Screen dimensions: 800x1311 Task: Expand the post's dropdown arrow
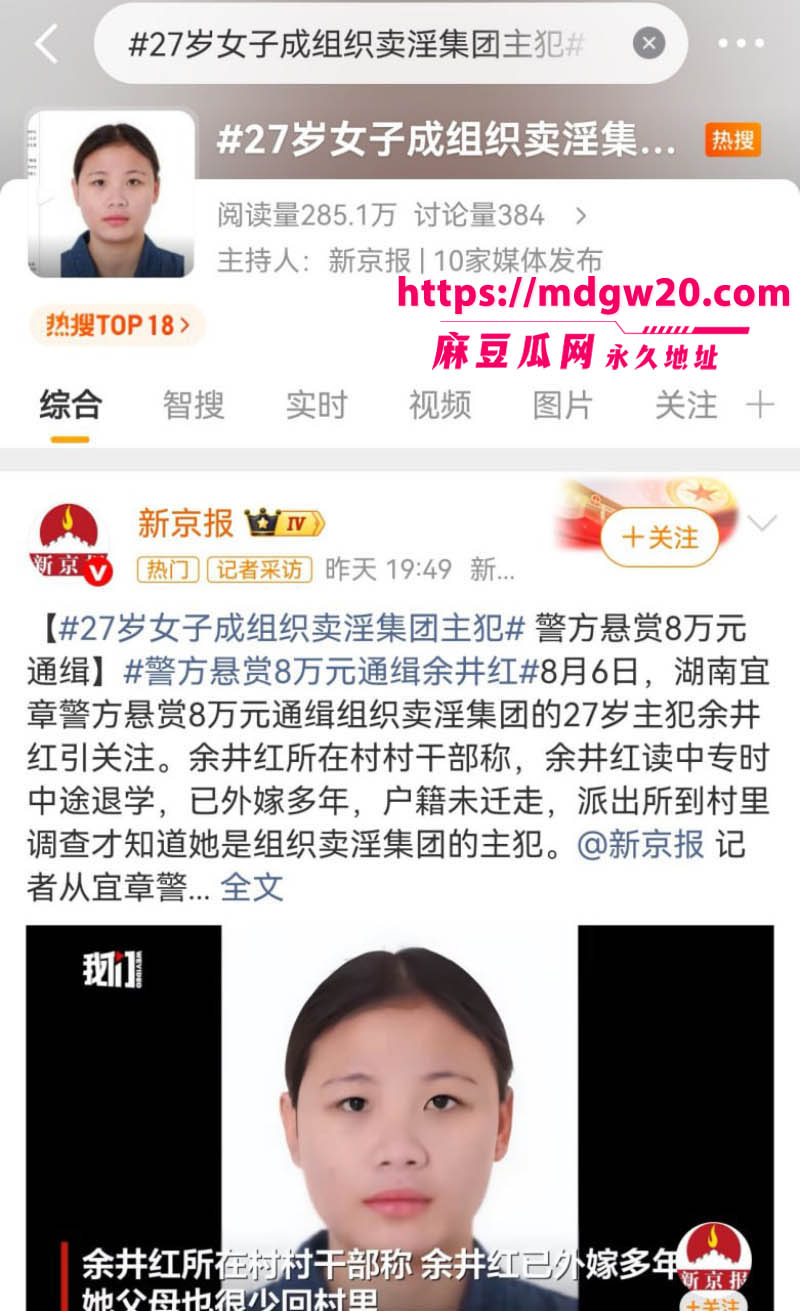click(762, 523)
